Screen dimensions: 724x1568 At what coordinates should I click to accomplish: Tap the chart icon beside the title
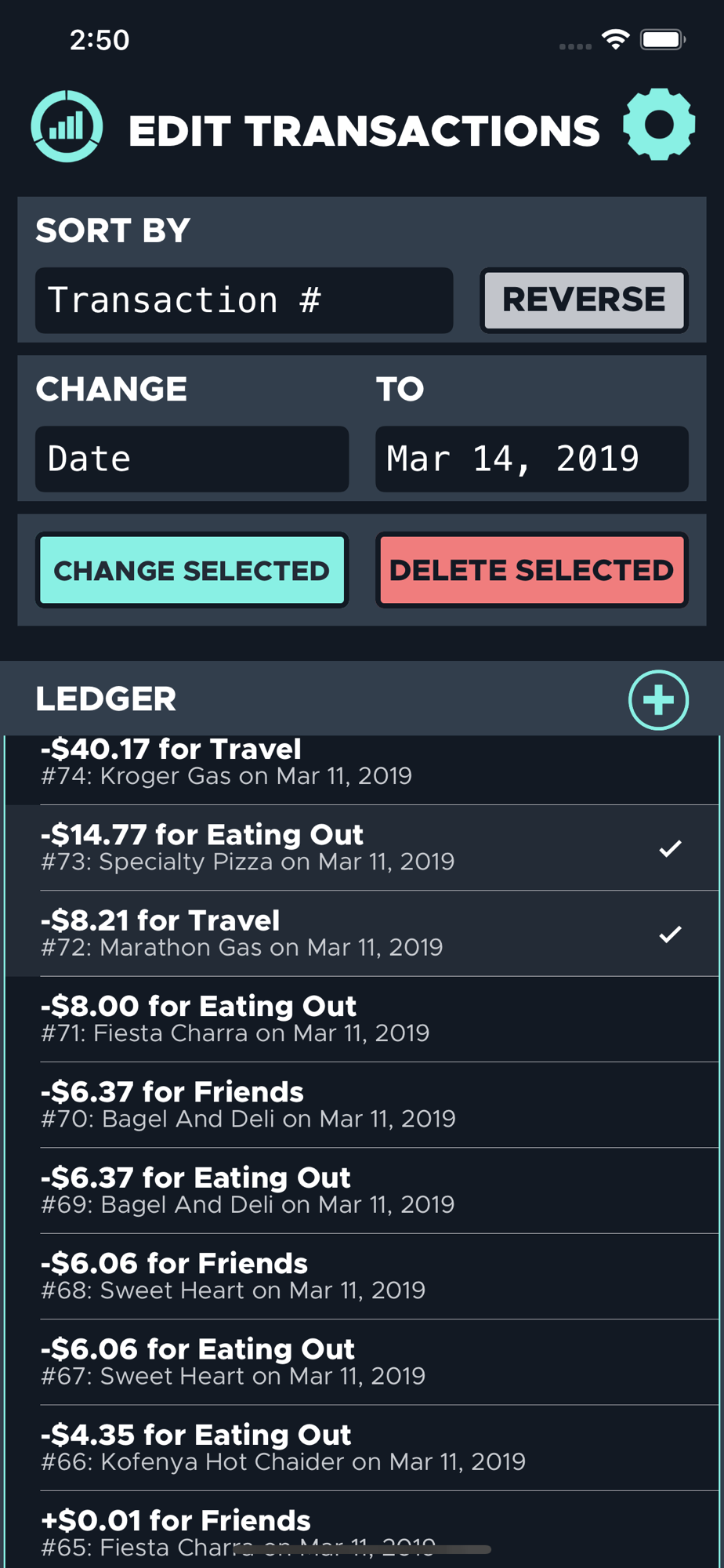tap(67, 126)
